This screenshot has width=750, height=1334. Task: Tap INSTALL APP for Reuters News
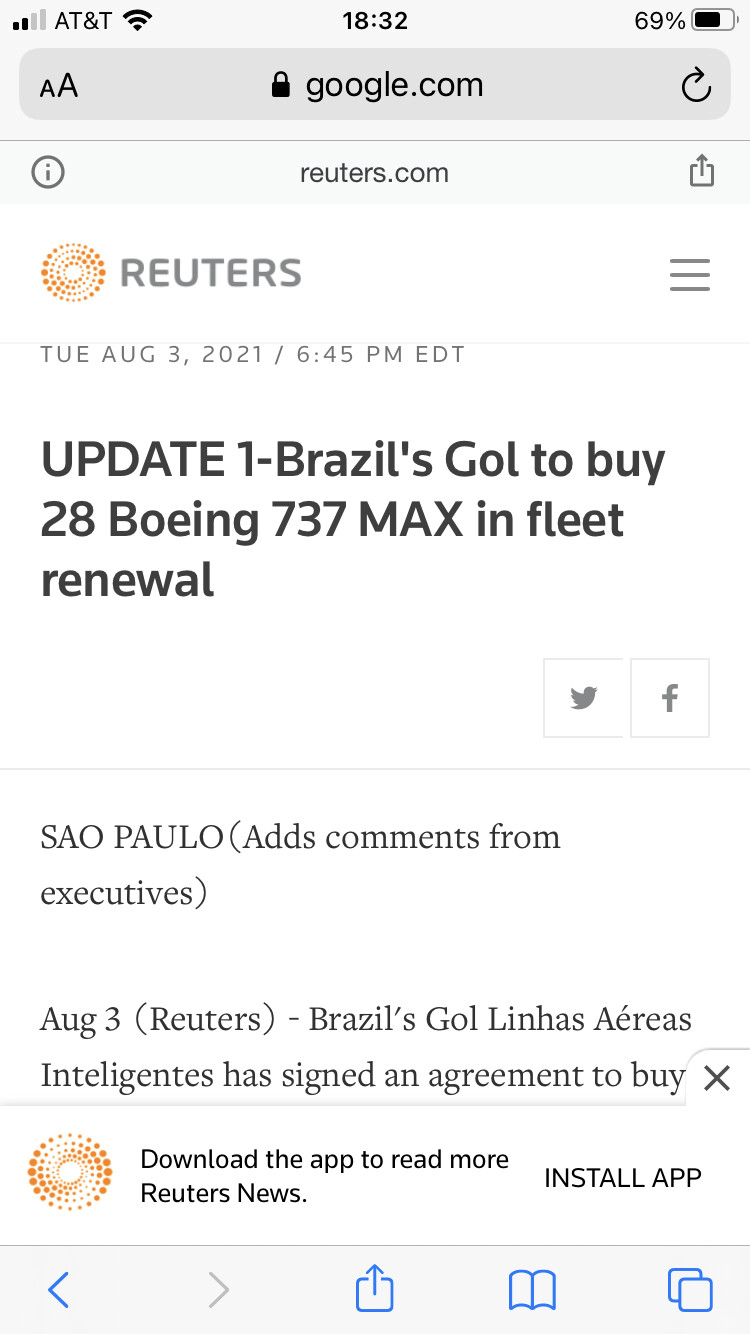[x=623, y=1177]
